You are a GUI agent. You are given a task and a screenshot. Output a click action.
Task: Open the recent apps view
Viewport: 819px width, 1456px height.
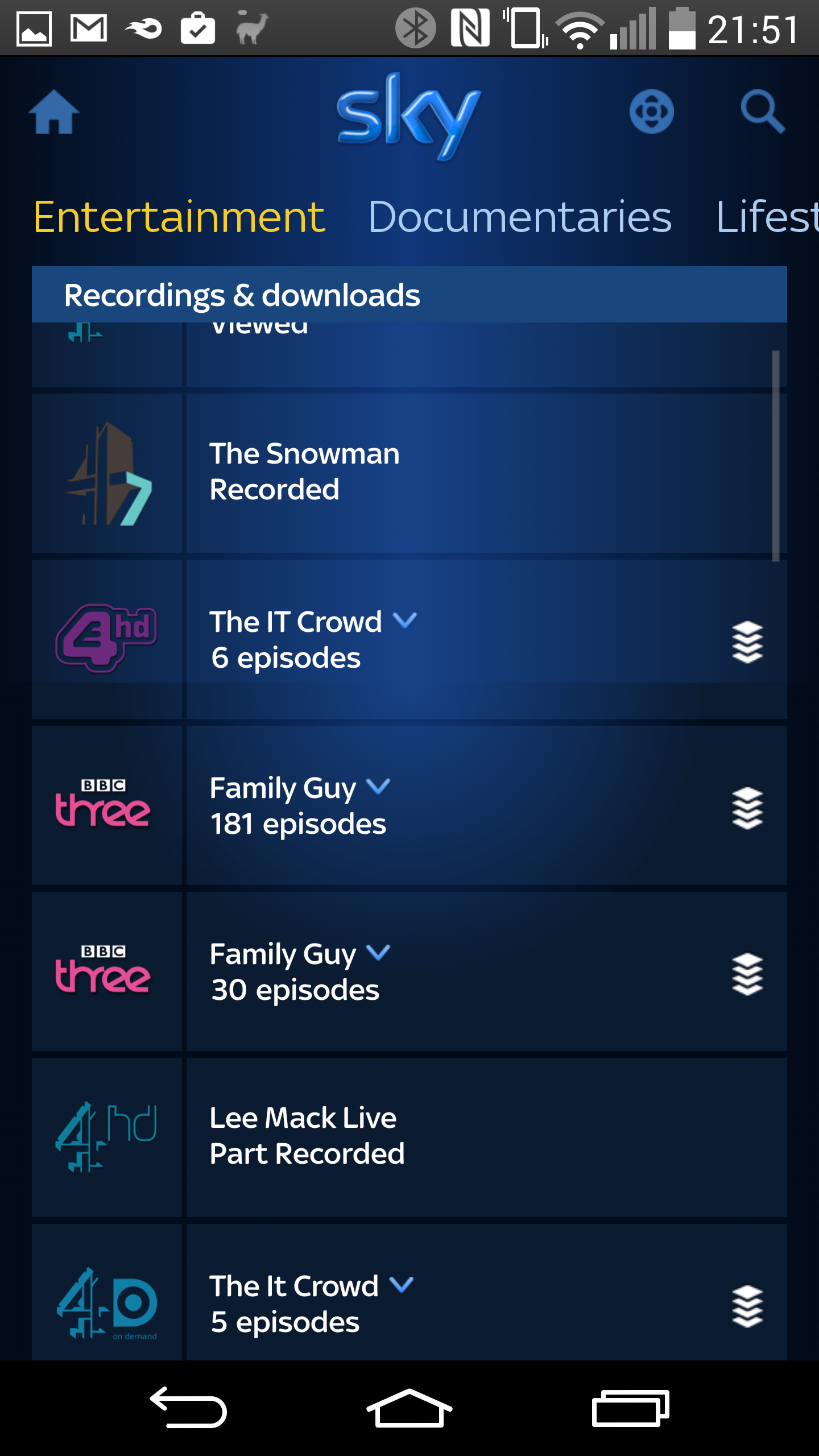pos(630,1408)
